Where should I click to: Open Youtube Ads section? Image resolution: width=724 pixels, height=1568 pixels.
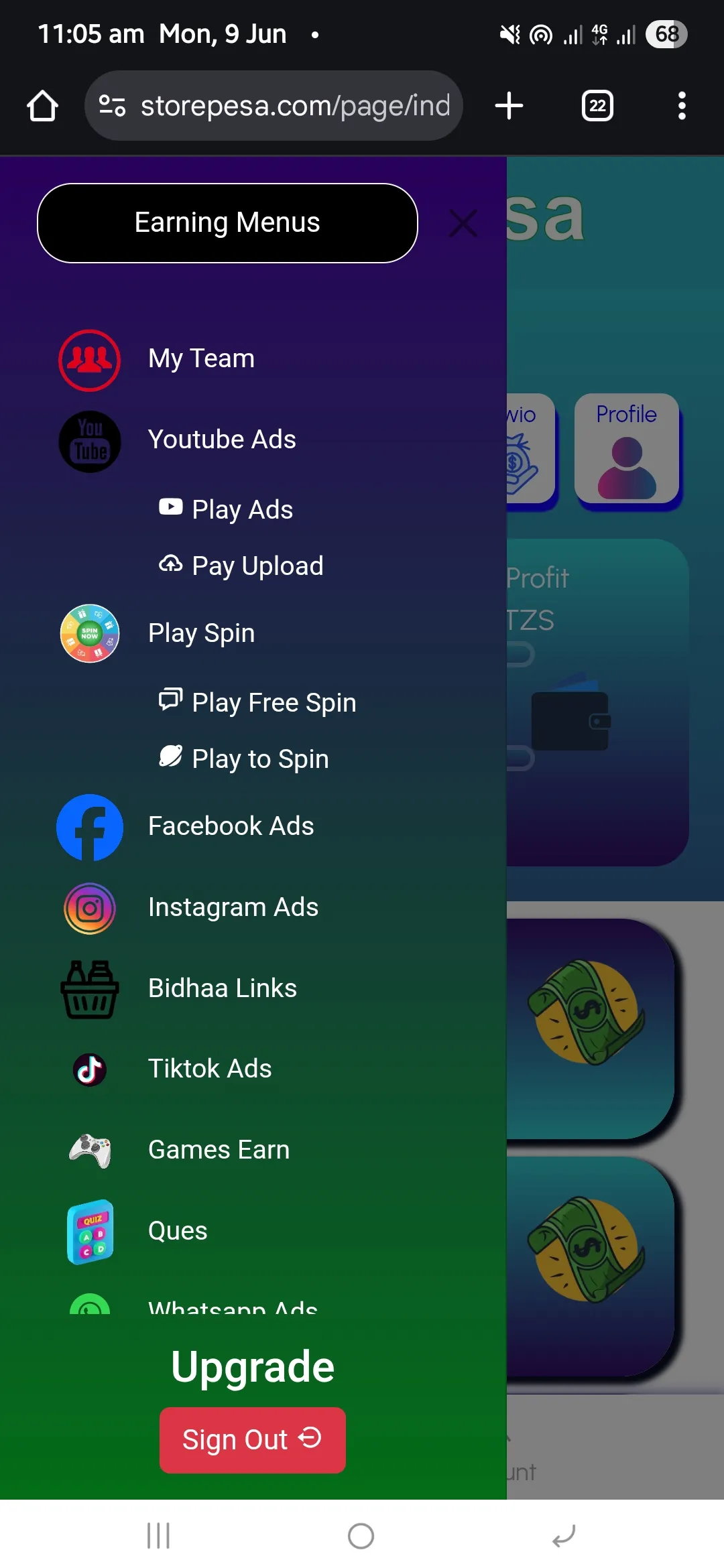221,440
